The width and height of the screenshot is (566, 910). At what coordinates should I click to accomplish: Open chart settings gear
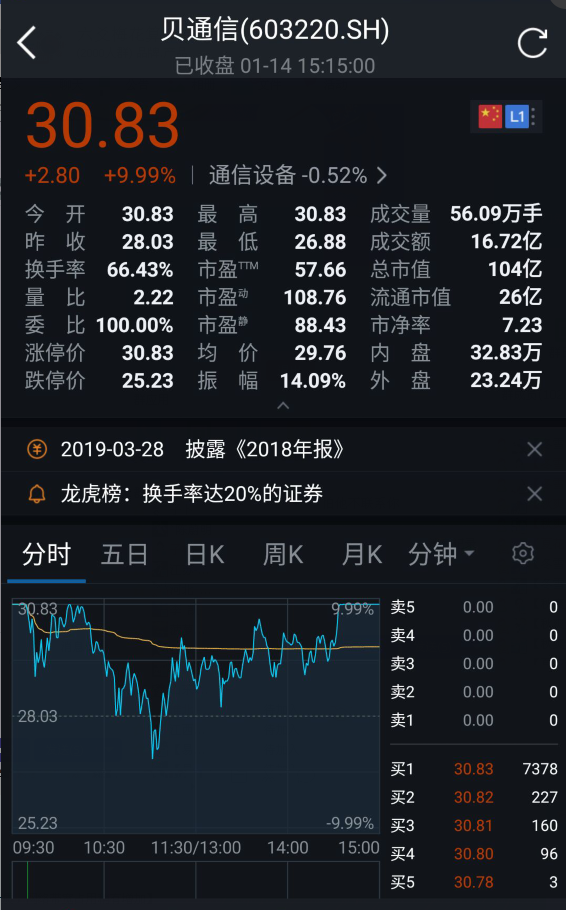pos(523,553)
